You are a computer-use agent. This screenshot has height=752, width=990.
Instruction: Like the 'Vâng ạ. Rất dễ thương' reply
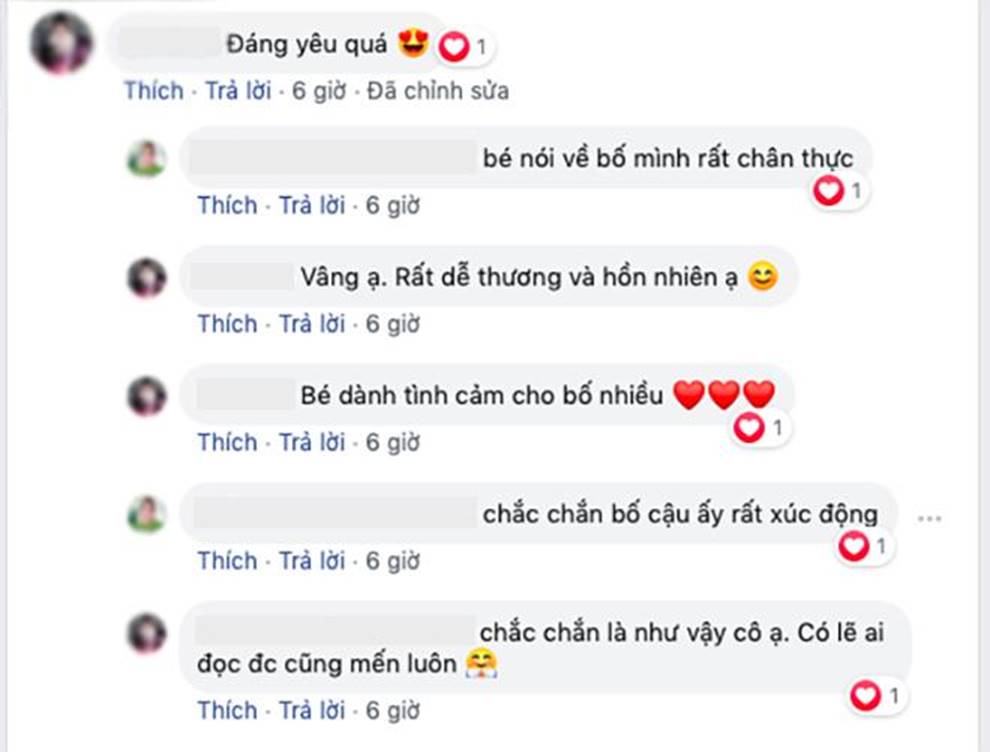tap(227, 324)
